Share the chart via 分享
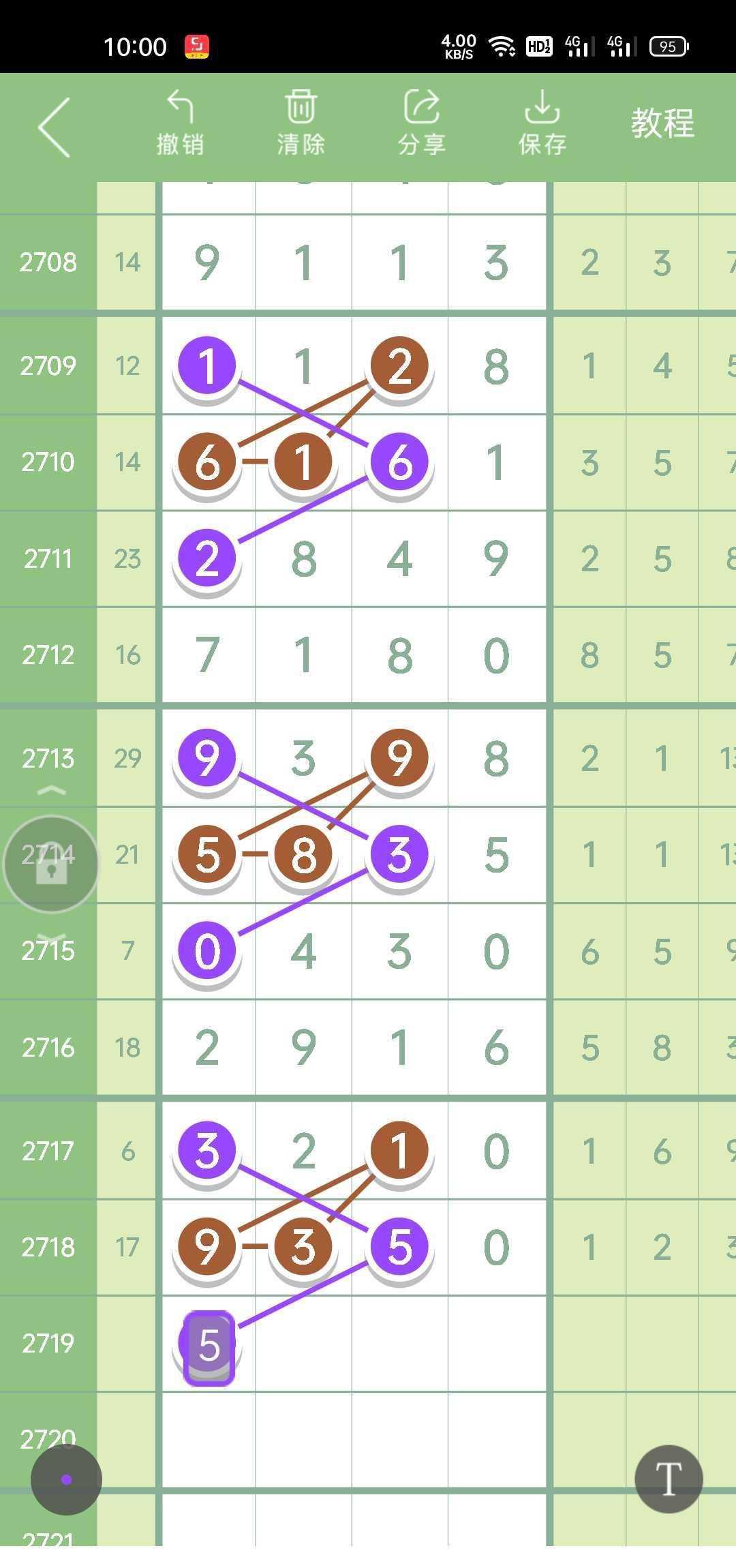Image resolution: width=736 pixels, height=1568 pixels. tap(421, 123)
